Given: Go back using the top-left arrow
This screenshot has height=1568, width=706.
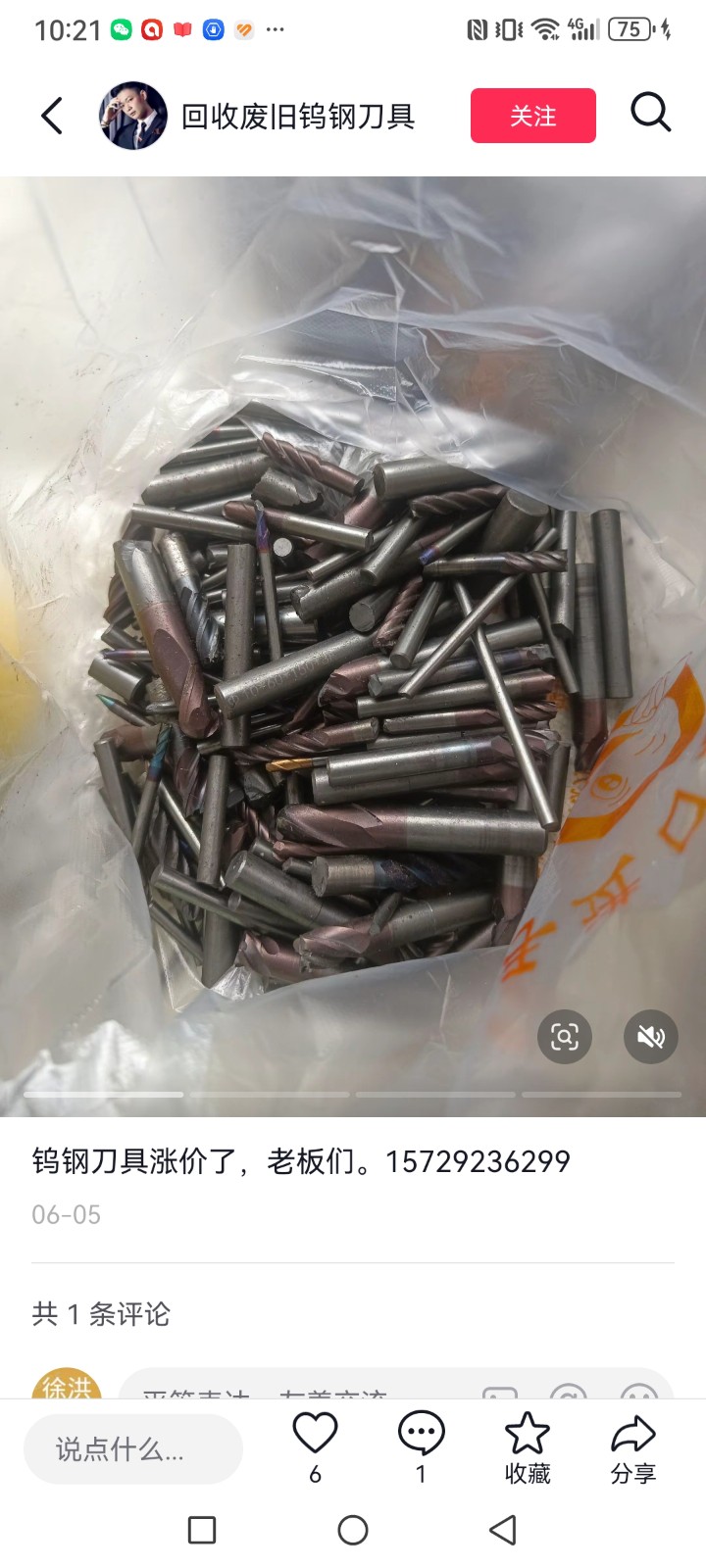Looking at the screenshot, I should (52, 116).
